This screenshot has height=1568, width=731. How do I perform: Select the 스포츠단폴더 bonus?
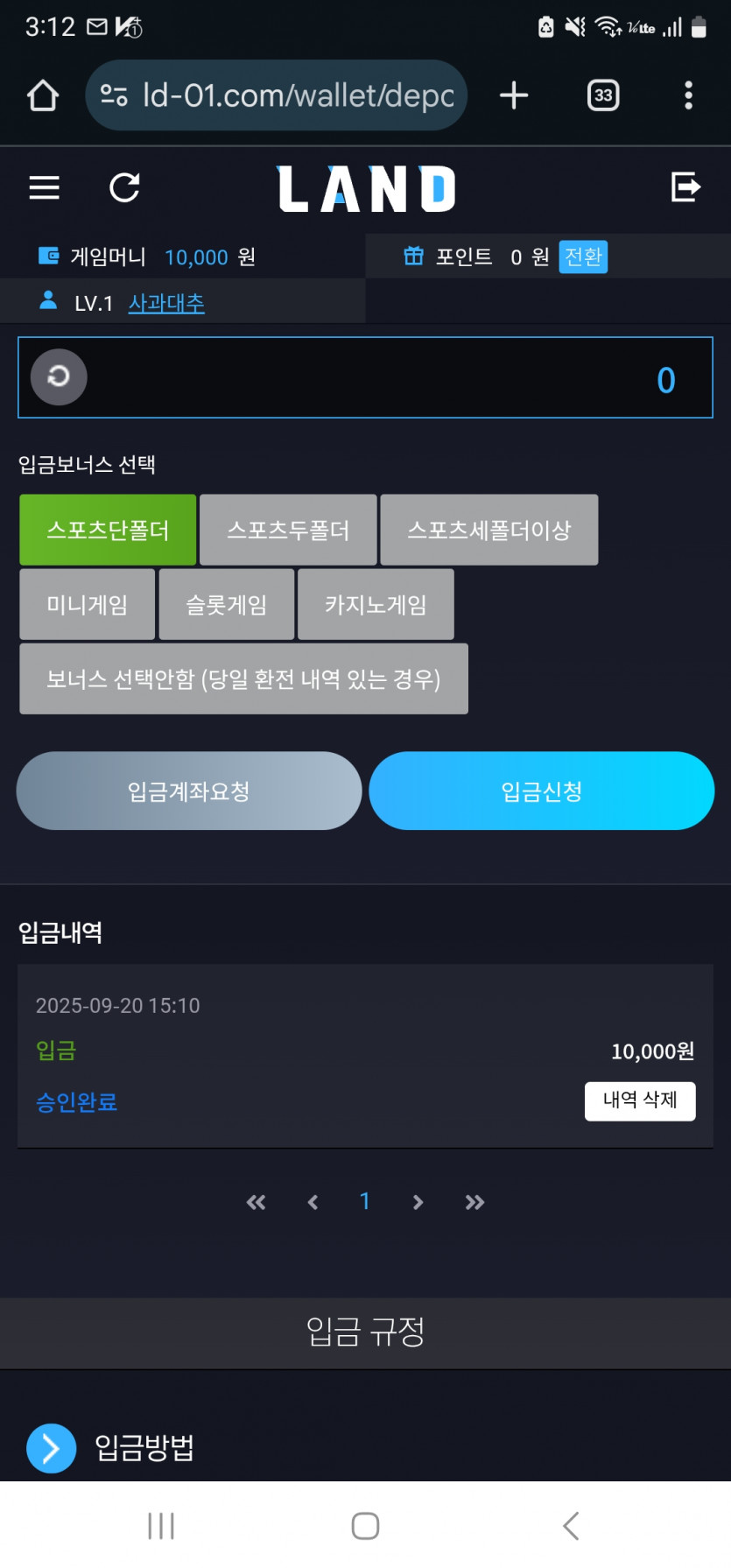[x=108, y=530]
